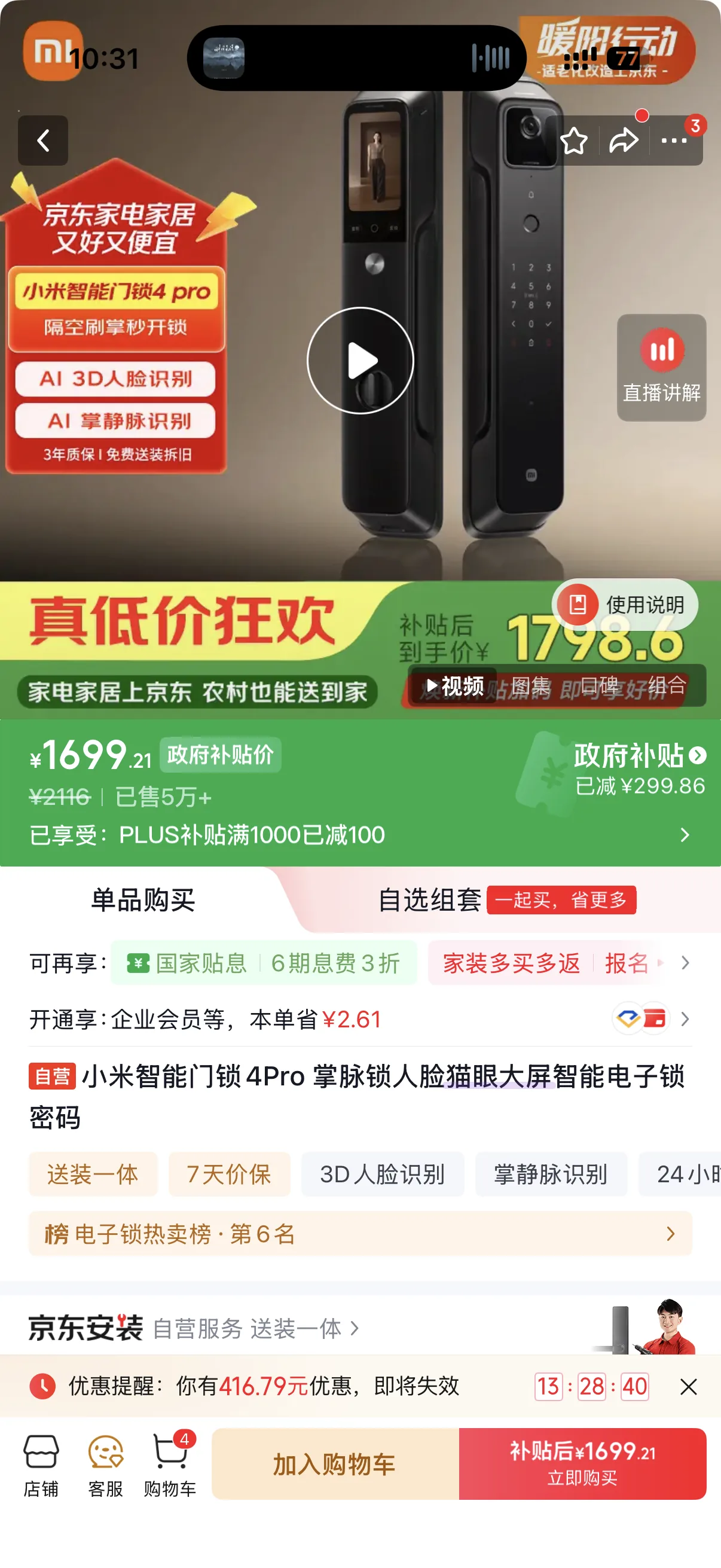Open the 国家贴息 6期息费3折 offer
This screenshot has height=1568, width=721.
264,963
